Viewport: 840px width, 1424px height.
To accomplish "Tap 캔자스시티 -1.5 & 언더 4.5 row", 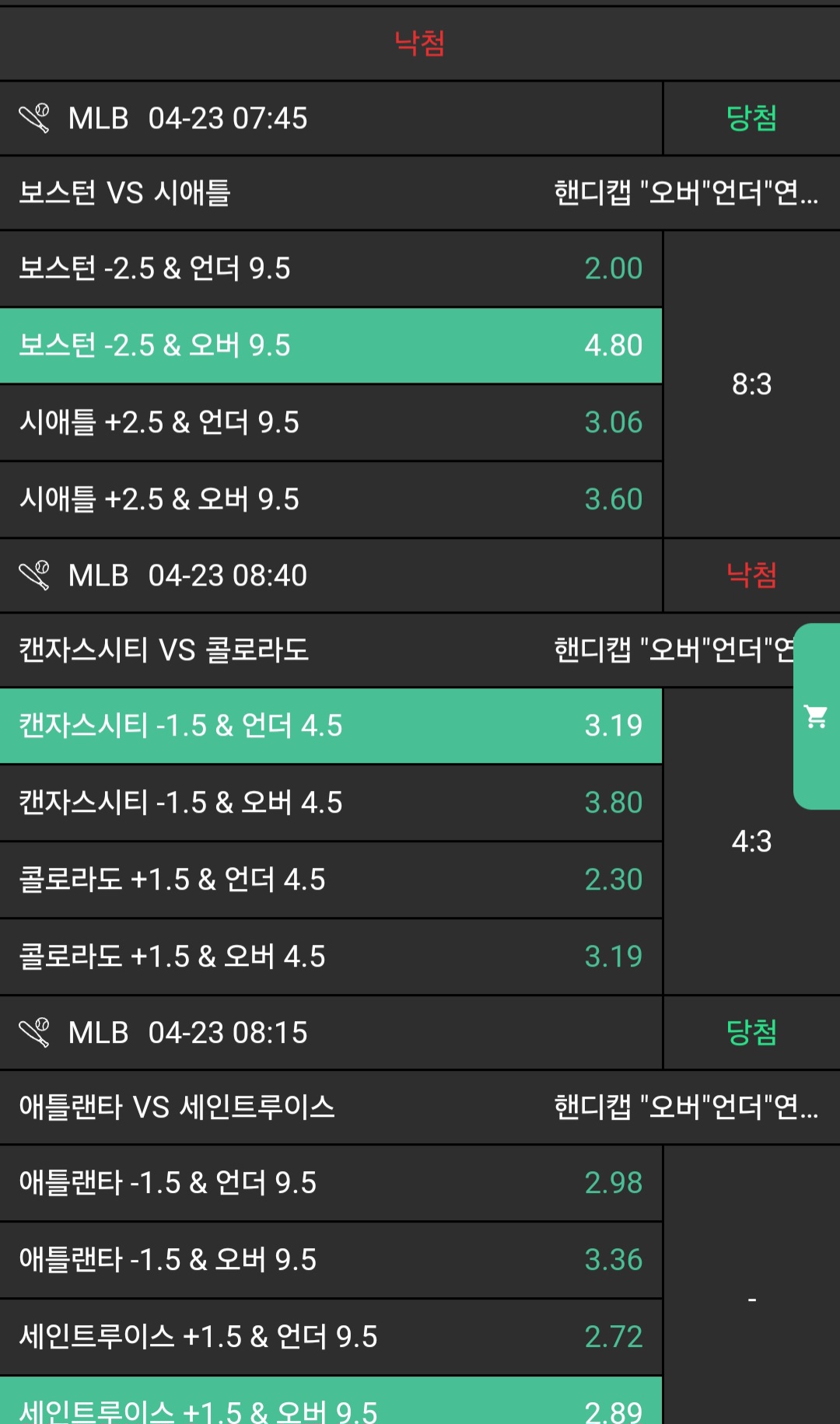I will tap(331, 726).
